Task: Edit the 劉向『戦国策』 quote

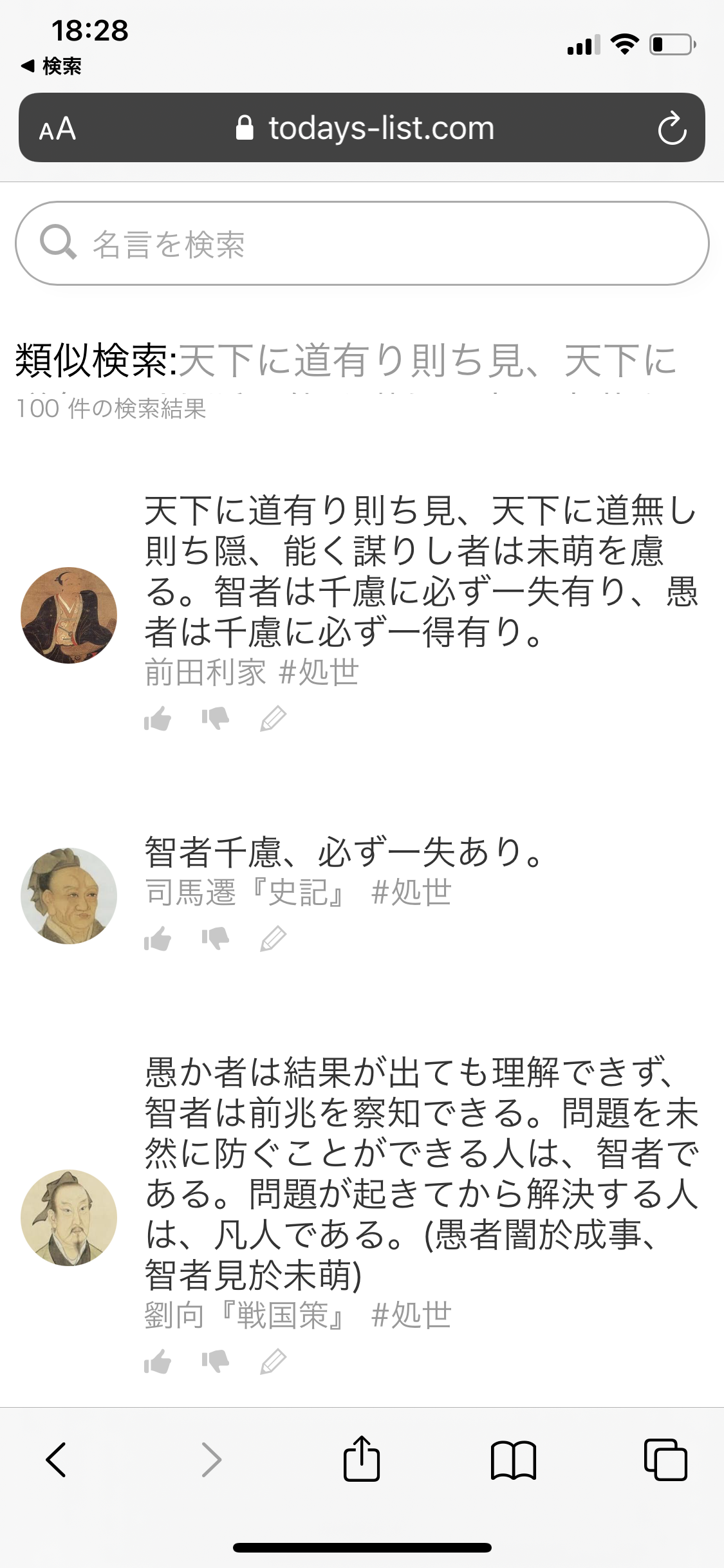Action: 273,1361
